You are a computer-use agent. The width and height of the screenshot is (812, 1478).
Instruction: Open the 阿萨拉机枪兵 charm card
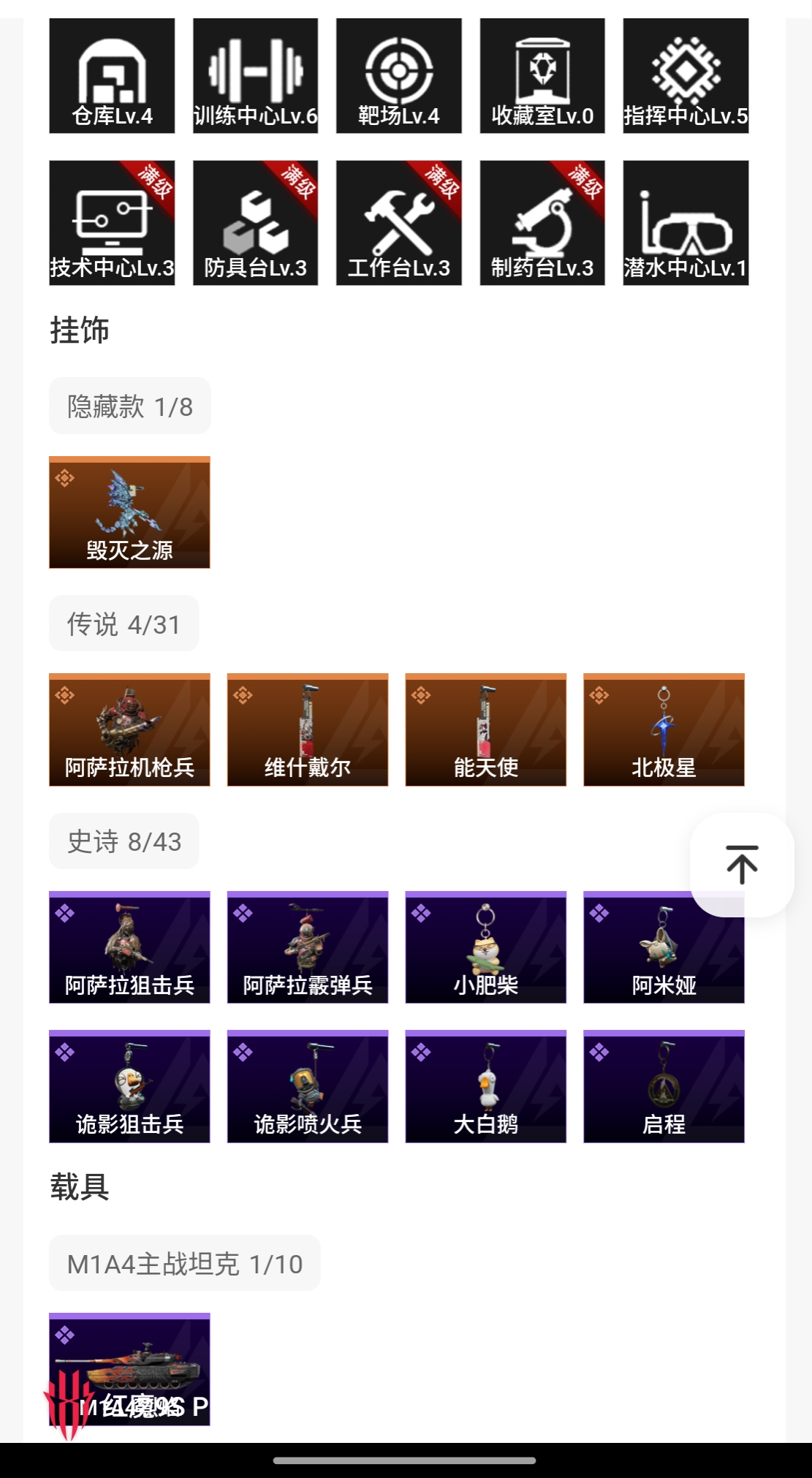point(129,729)
